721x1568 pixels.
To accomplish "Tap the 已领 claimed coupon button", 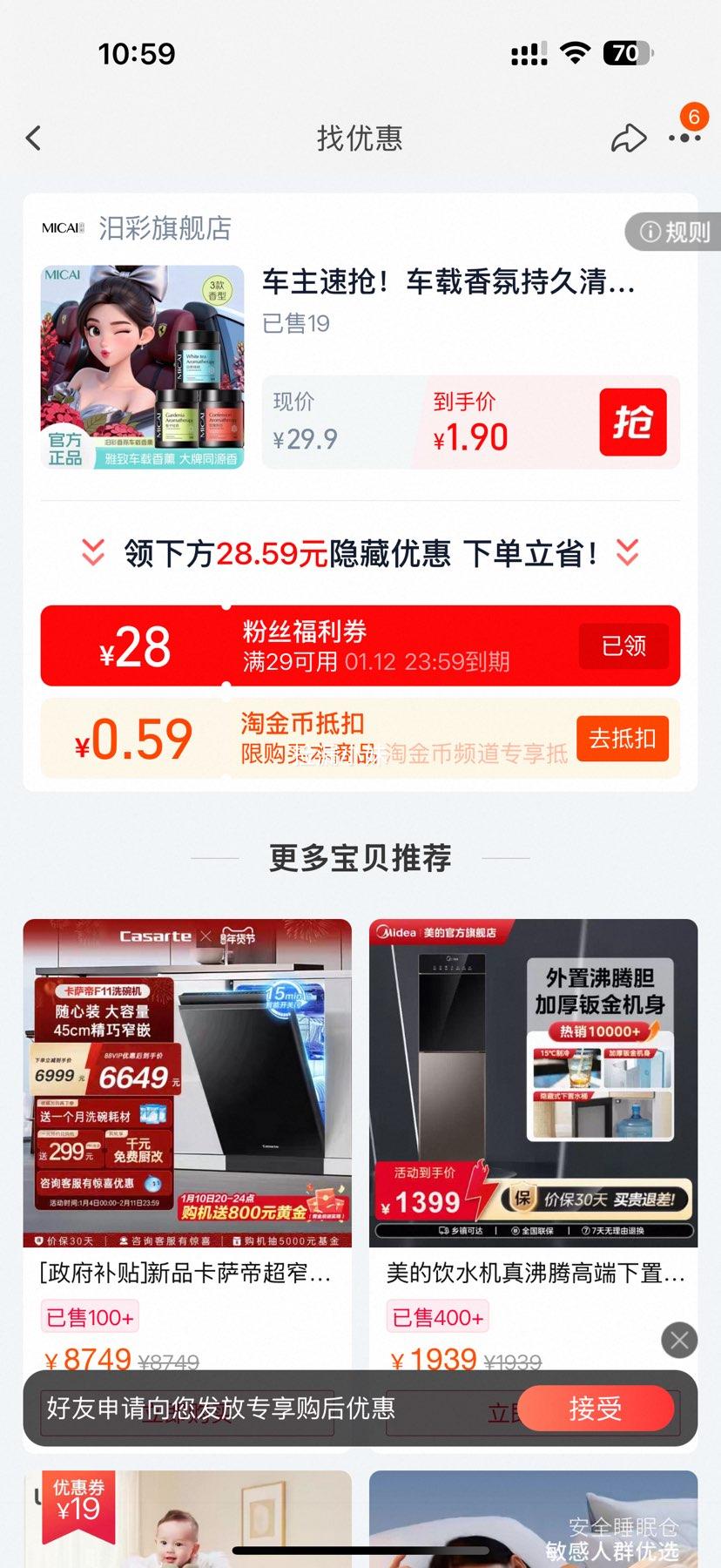I will 623,645.
